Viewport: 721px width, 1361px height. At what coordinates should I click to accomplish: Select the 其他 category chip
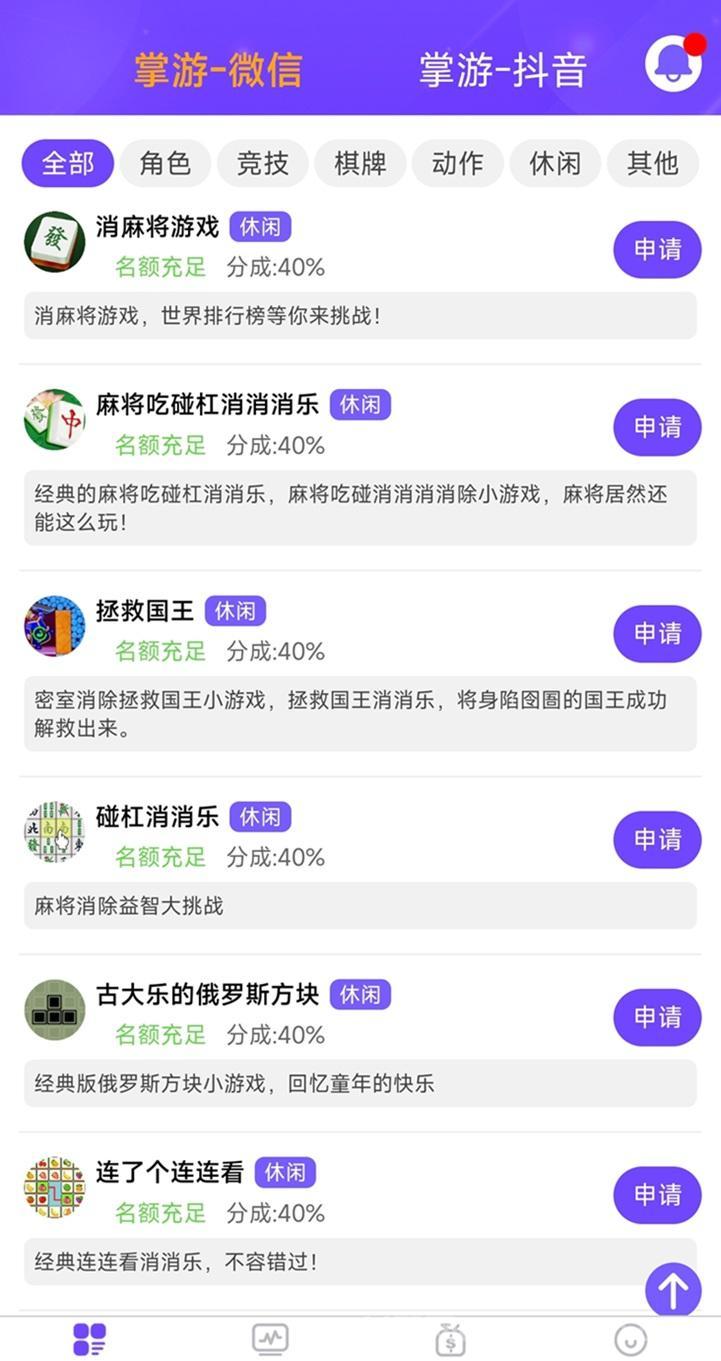(652, 163)
